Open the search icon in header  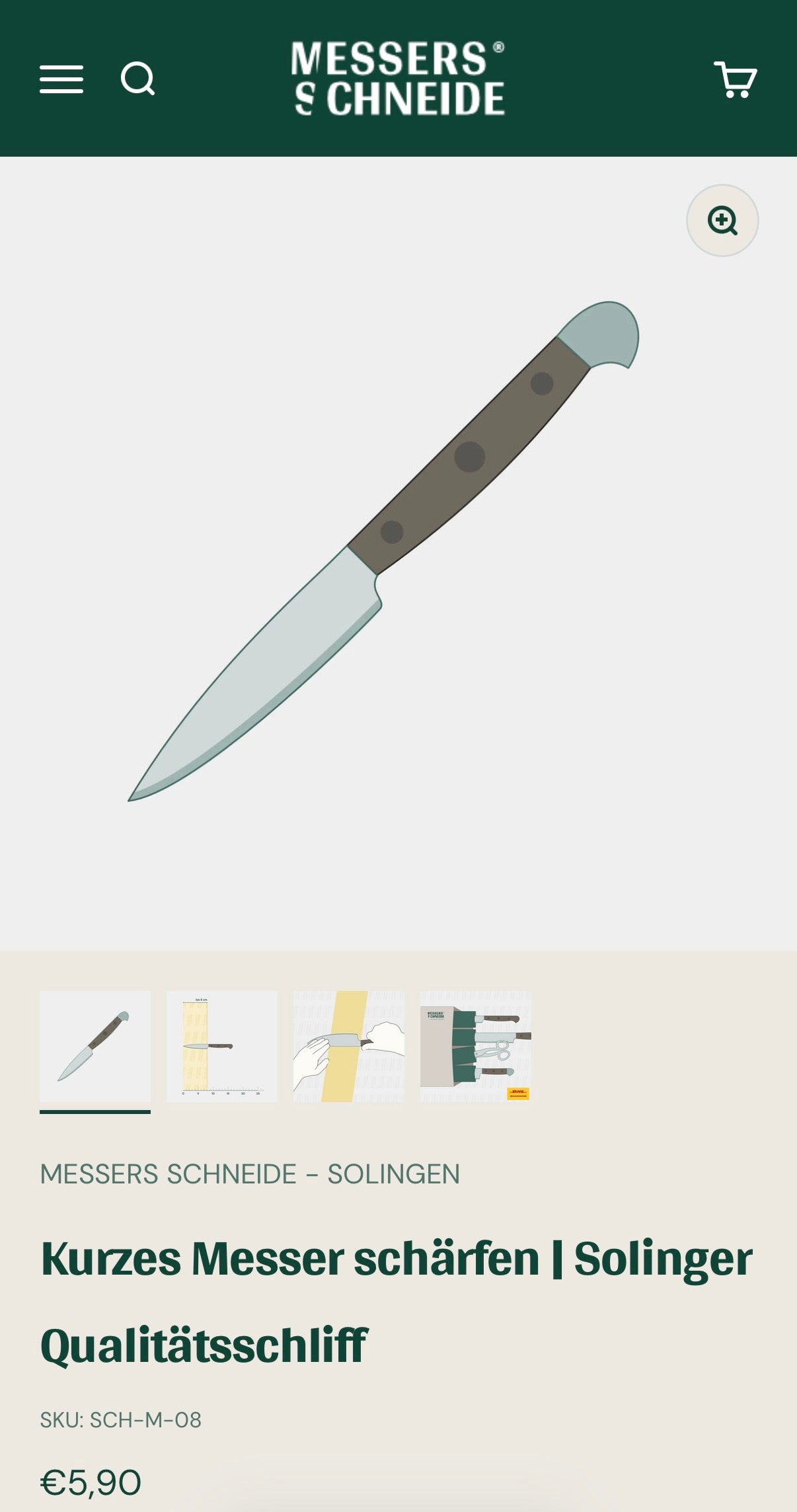137,79
